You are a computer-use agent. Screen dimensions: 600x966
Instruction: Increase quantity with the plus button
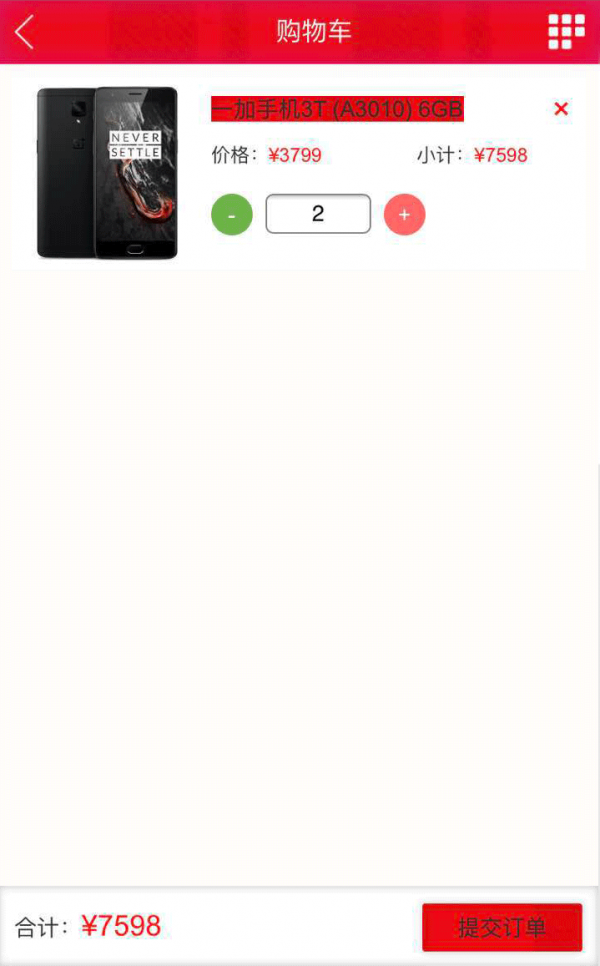coord(404,214)
